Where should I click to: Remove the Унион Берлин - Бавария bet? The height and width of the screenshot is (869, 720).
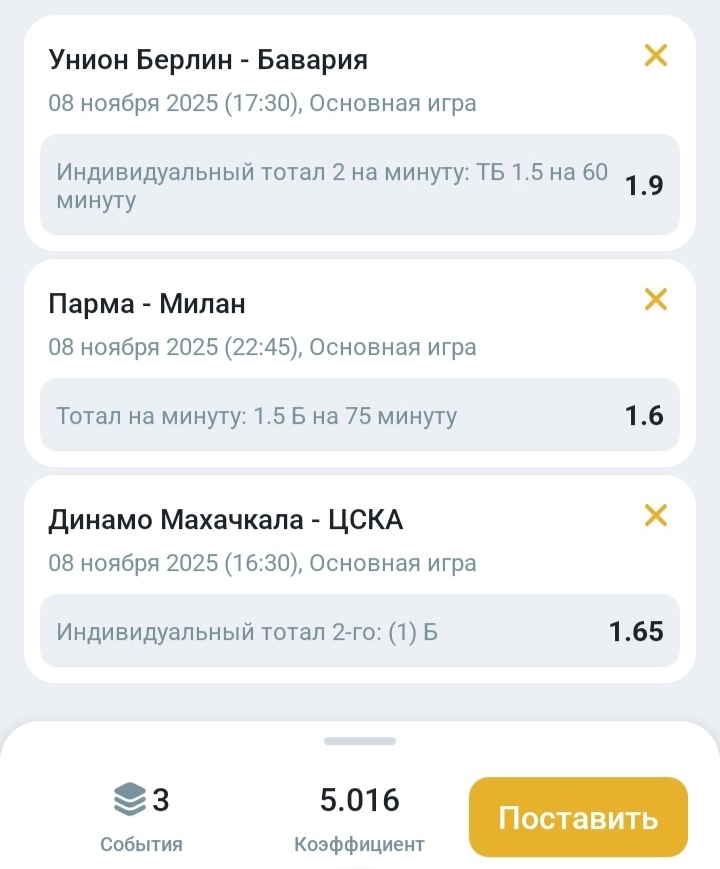tap(656, 56)
